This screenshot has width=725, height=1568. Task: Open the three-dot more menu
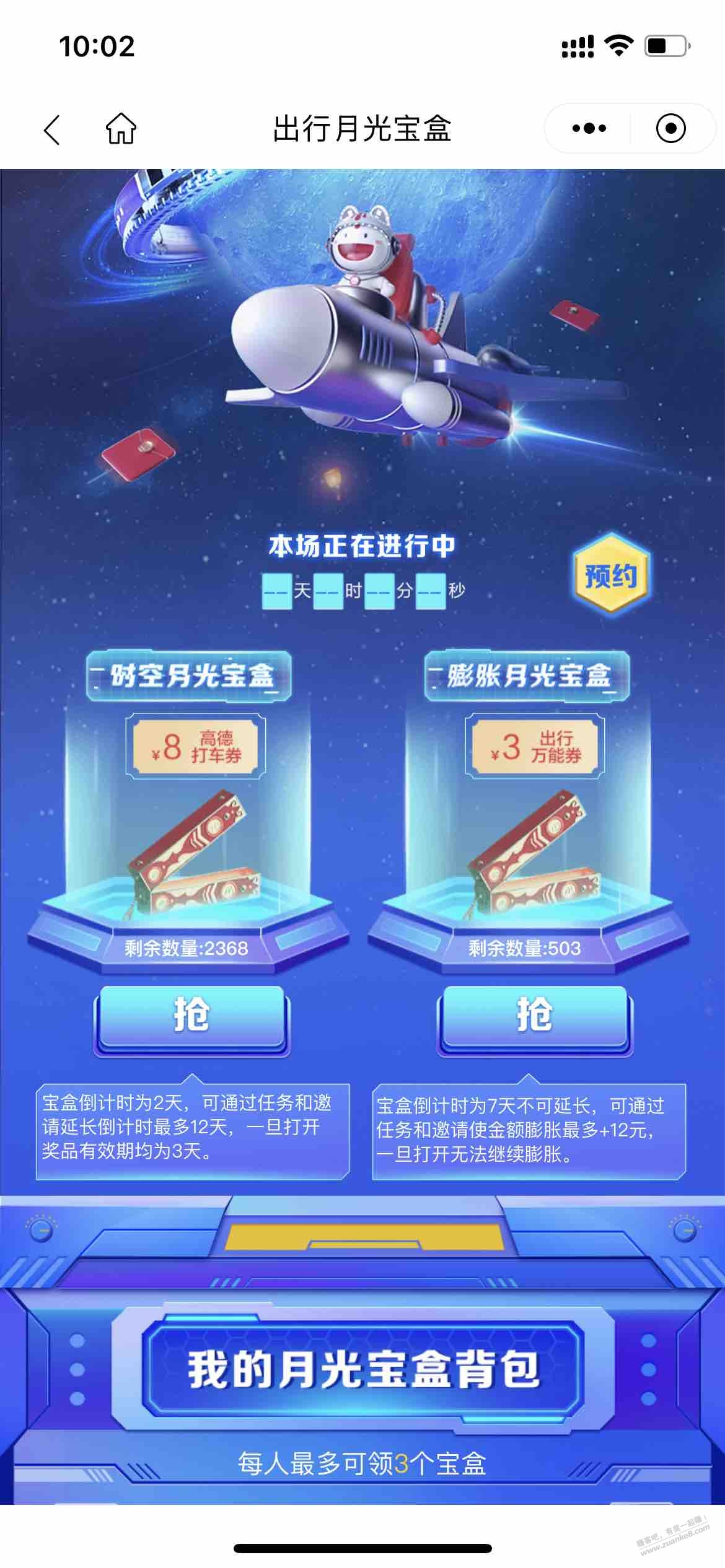[589, 129]
